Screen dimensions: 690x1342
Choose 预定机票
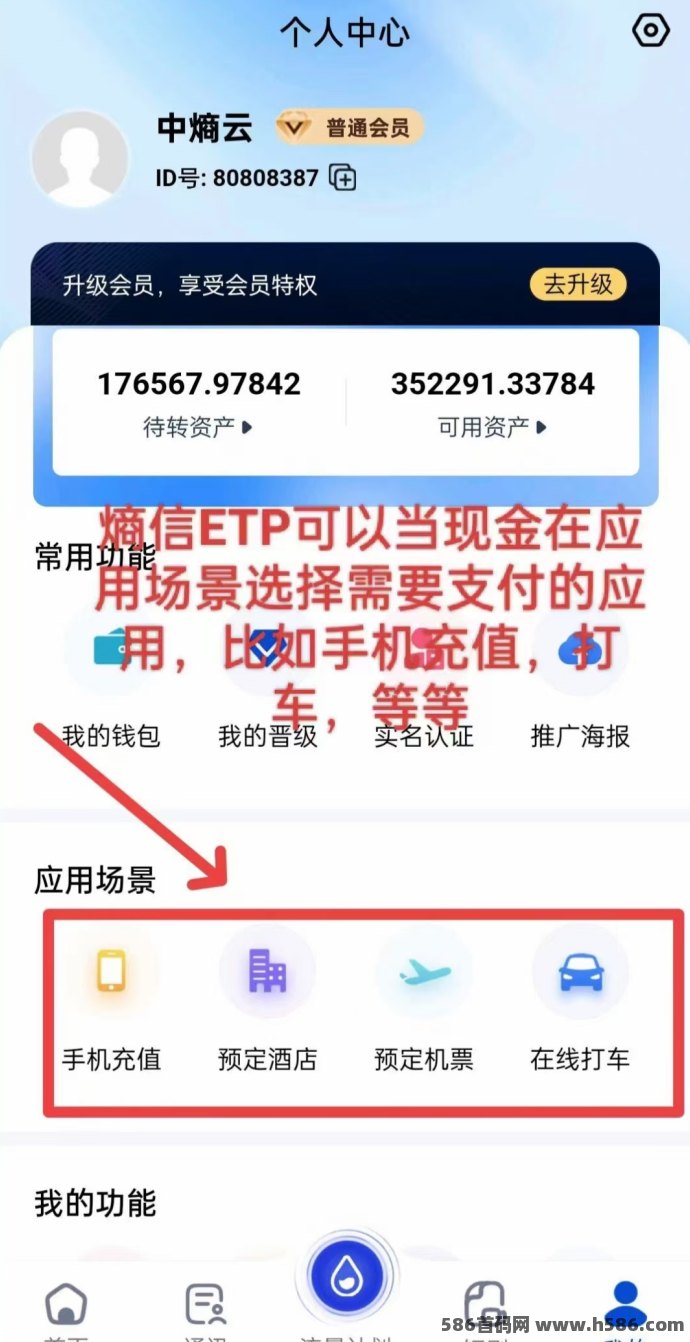click(x=424, y=1000)
